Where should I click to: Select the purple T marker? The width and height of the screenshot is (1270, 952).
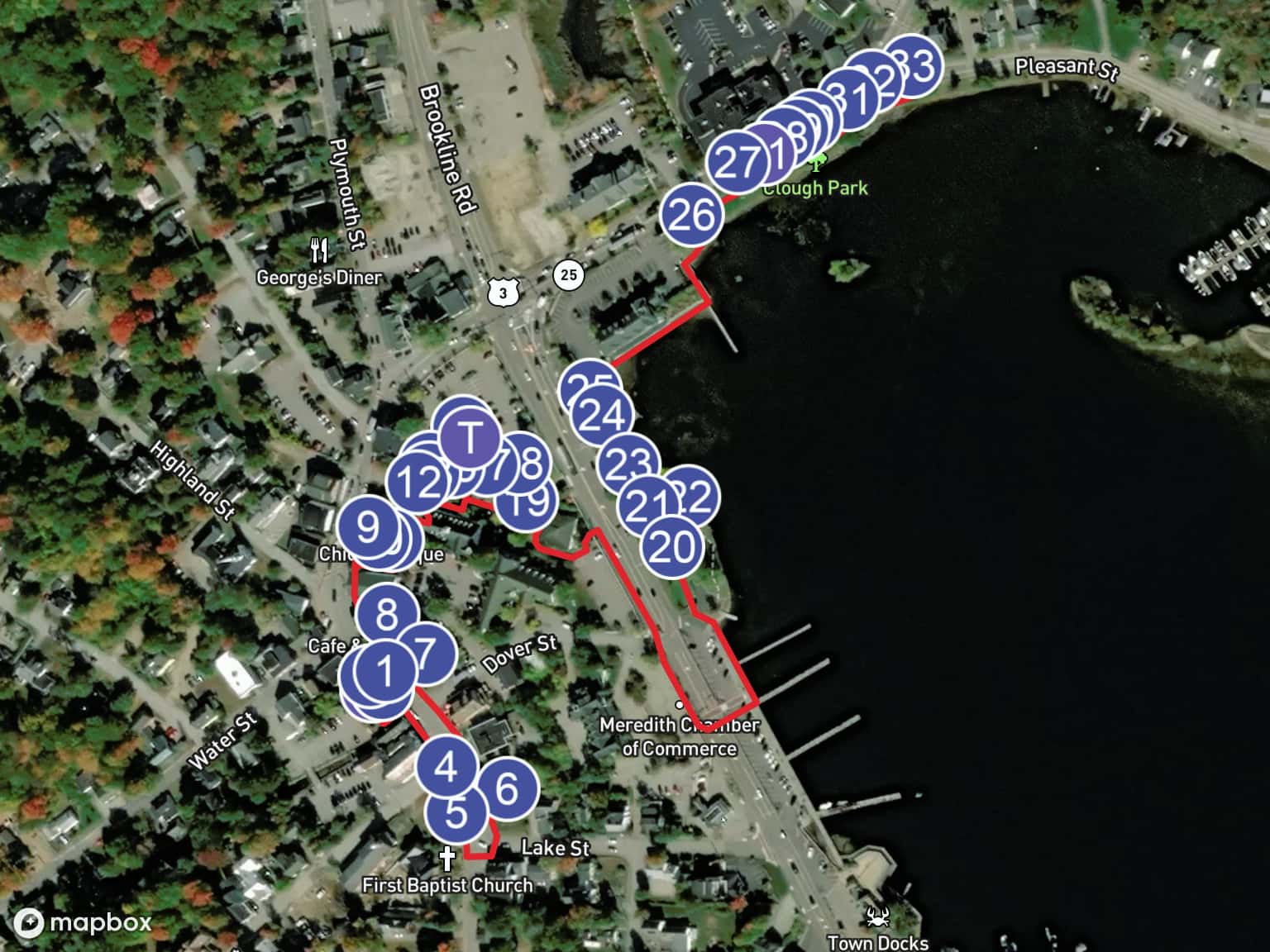click(469, 437)
